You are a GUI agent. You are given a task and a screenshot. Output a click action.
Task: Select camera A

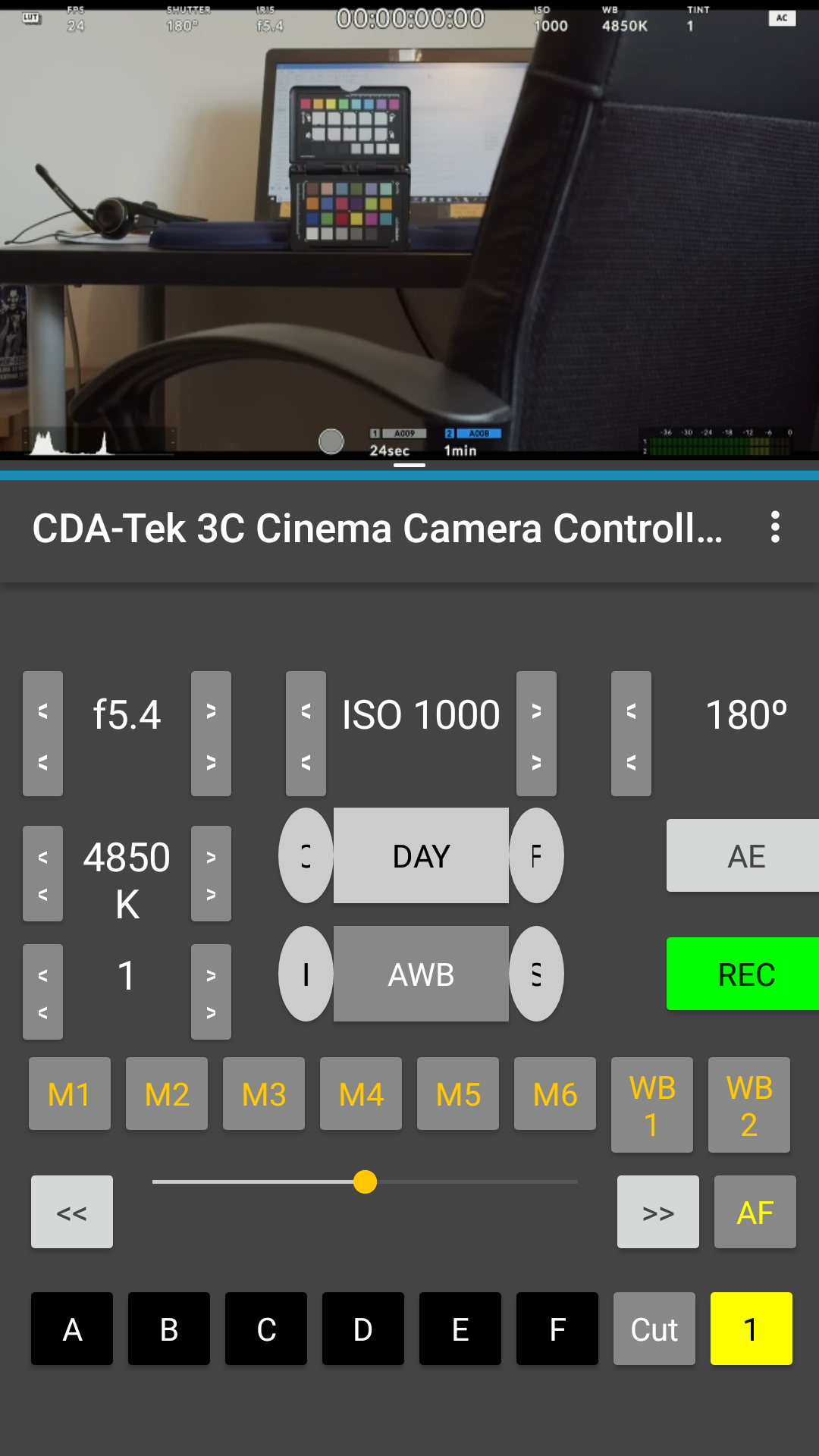(x=72, y=1329)
